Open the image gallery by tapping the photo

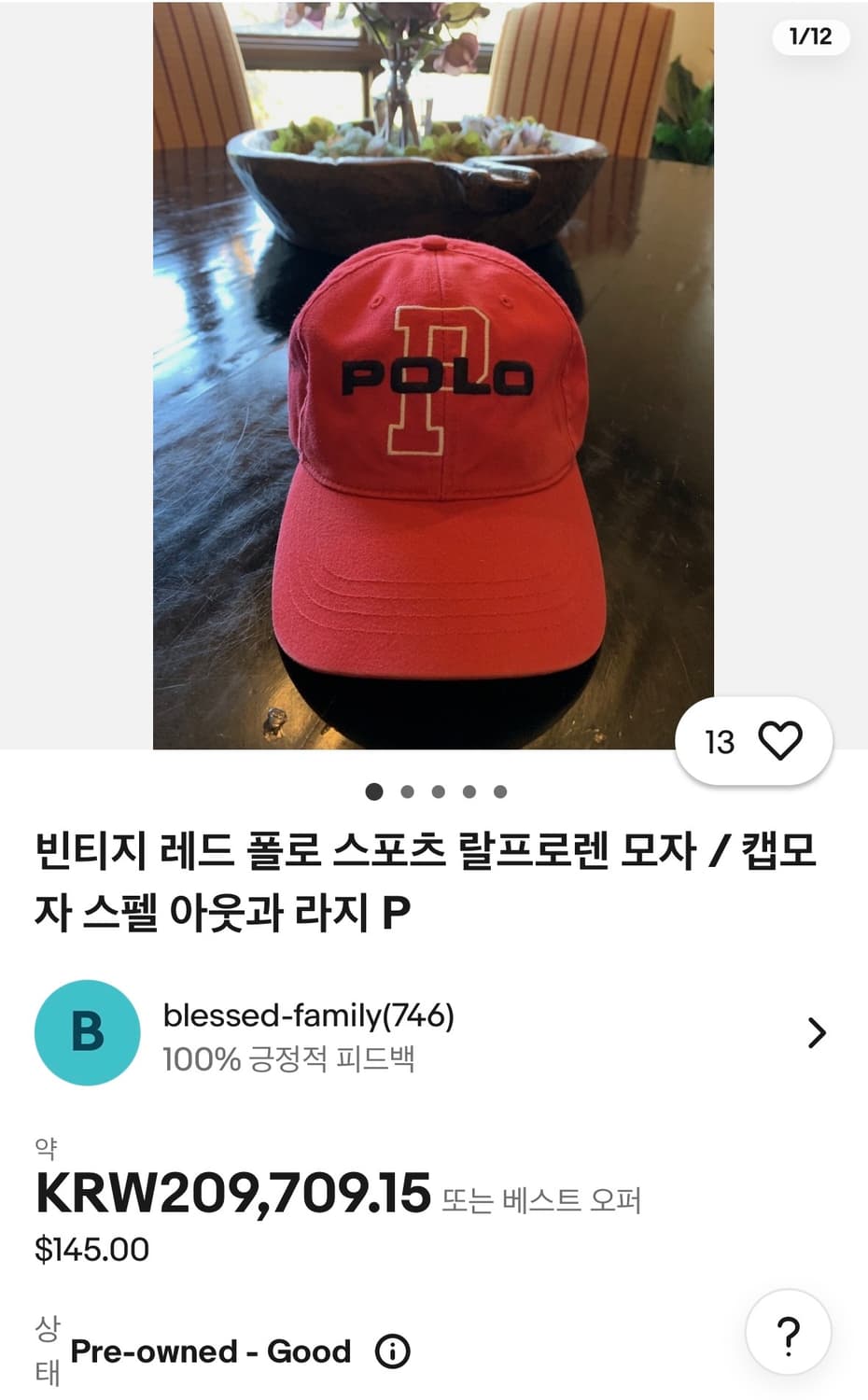(x=434, y=373)
